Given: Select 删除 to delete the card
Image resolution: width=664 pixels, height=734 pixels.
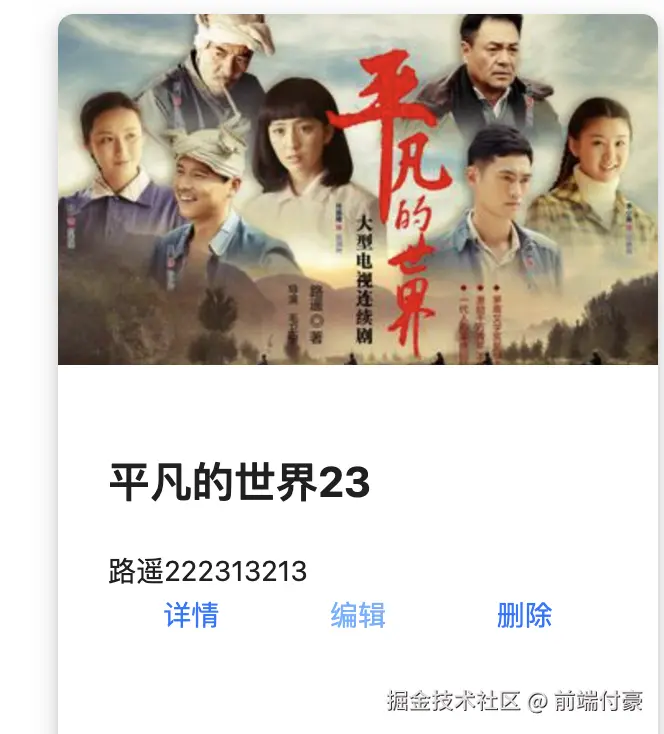Looking at the screenshot, I should pyautogui.click(x=524, y=615).
